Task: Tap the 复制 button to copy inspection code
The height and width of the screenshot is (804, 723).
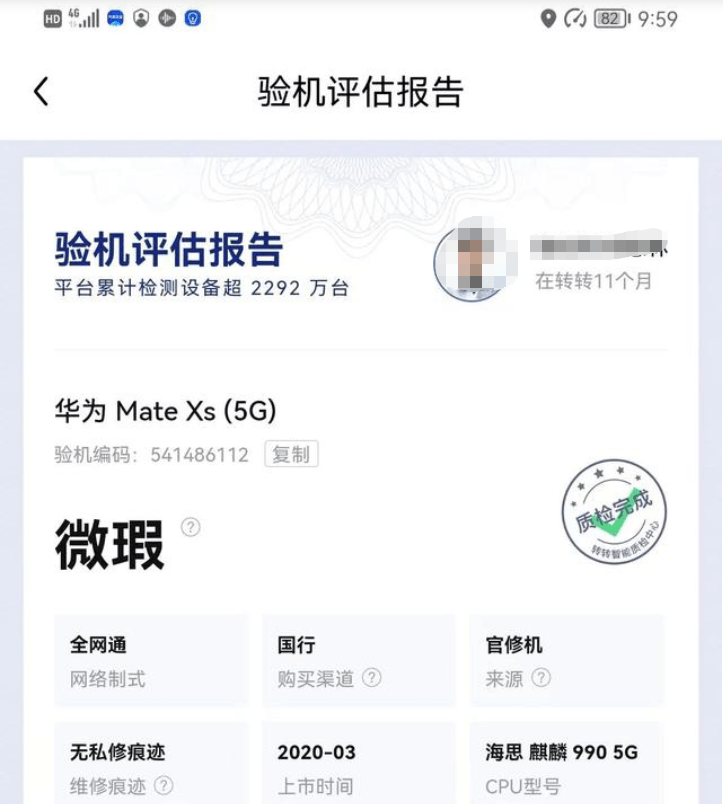Action: [x=291, y=455]
